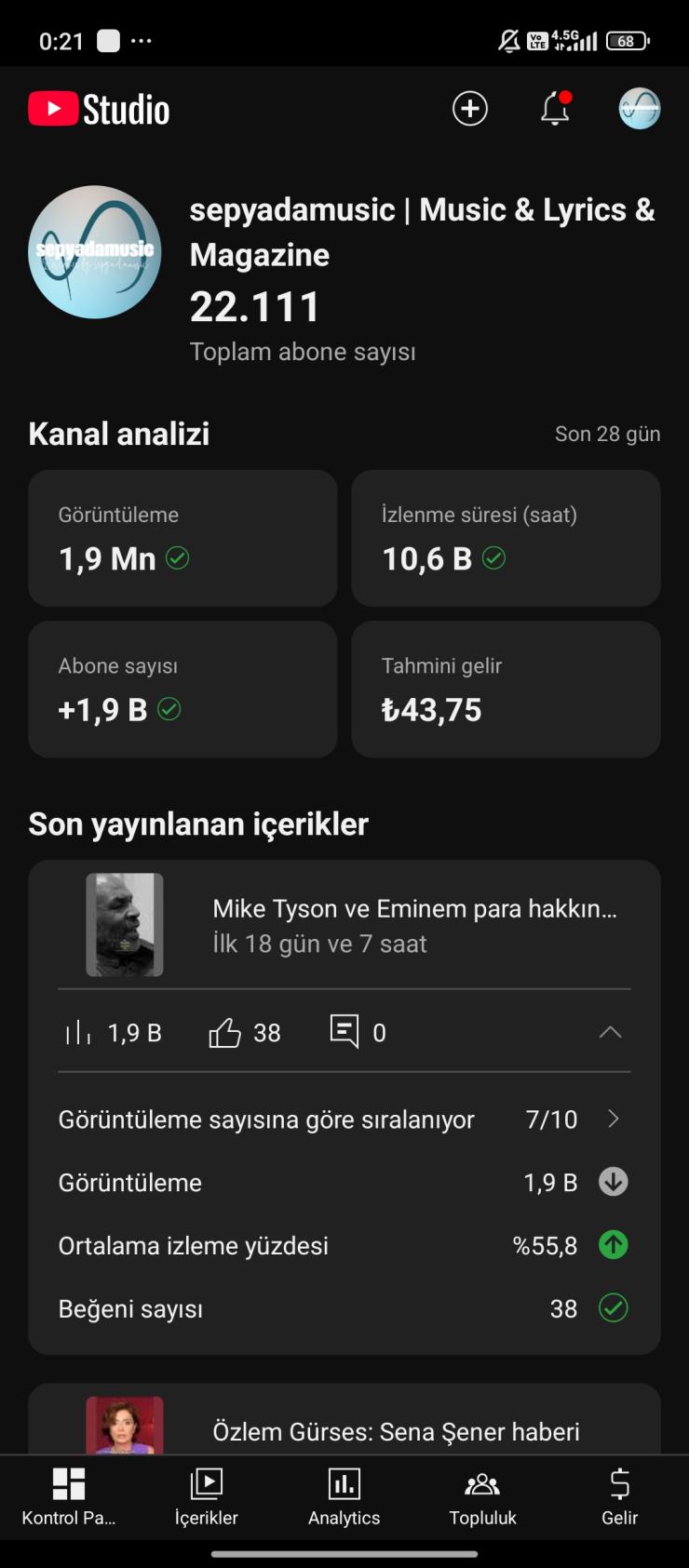Open the Gelir tab

[x=619, y=1497]
